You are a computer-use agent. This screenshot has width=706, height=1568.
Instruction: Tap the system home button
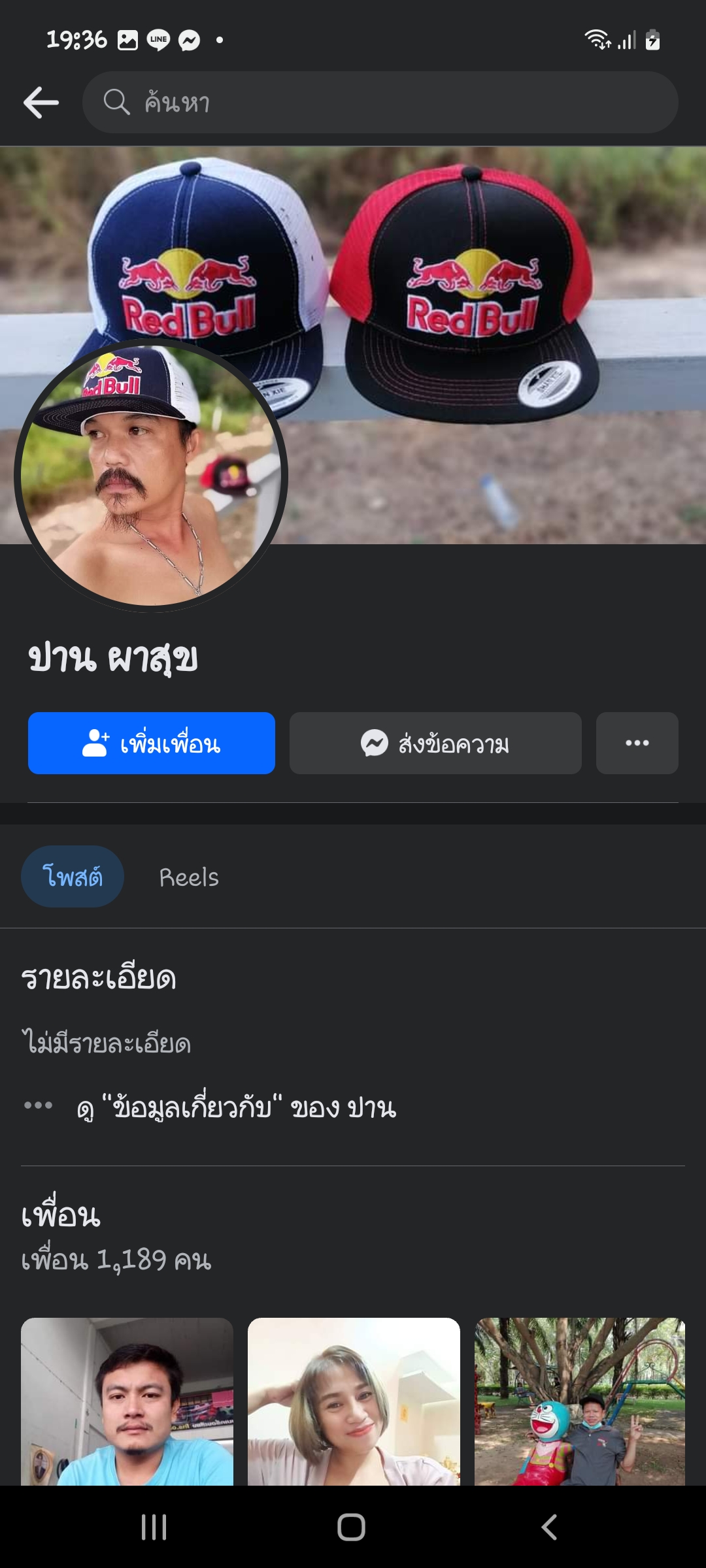tap(351, 1527)
